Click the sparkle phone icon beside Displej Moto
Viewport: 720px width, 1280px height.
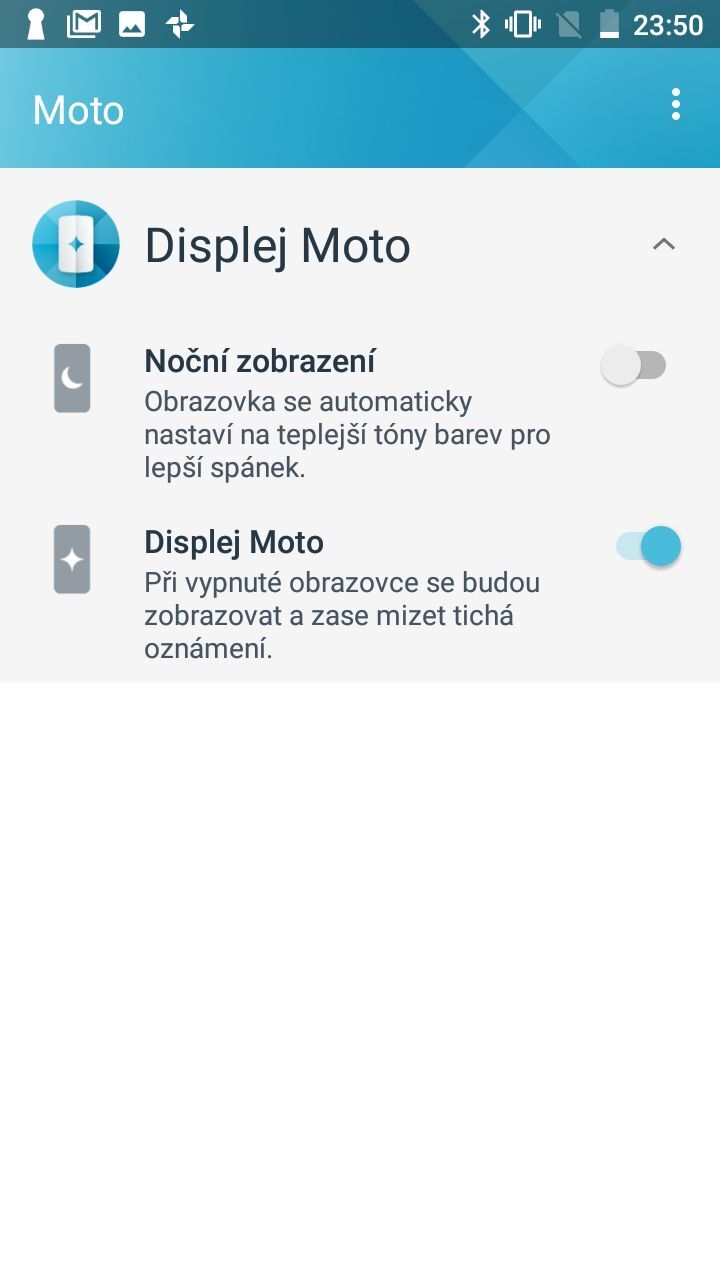tap(71, 558)
